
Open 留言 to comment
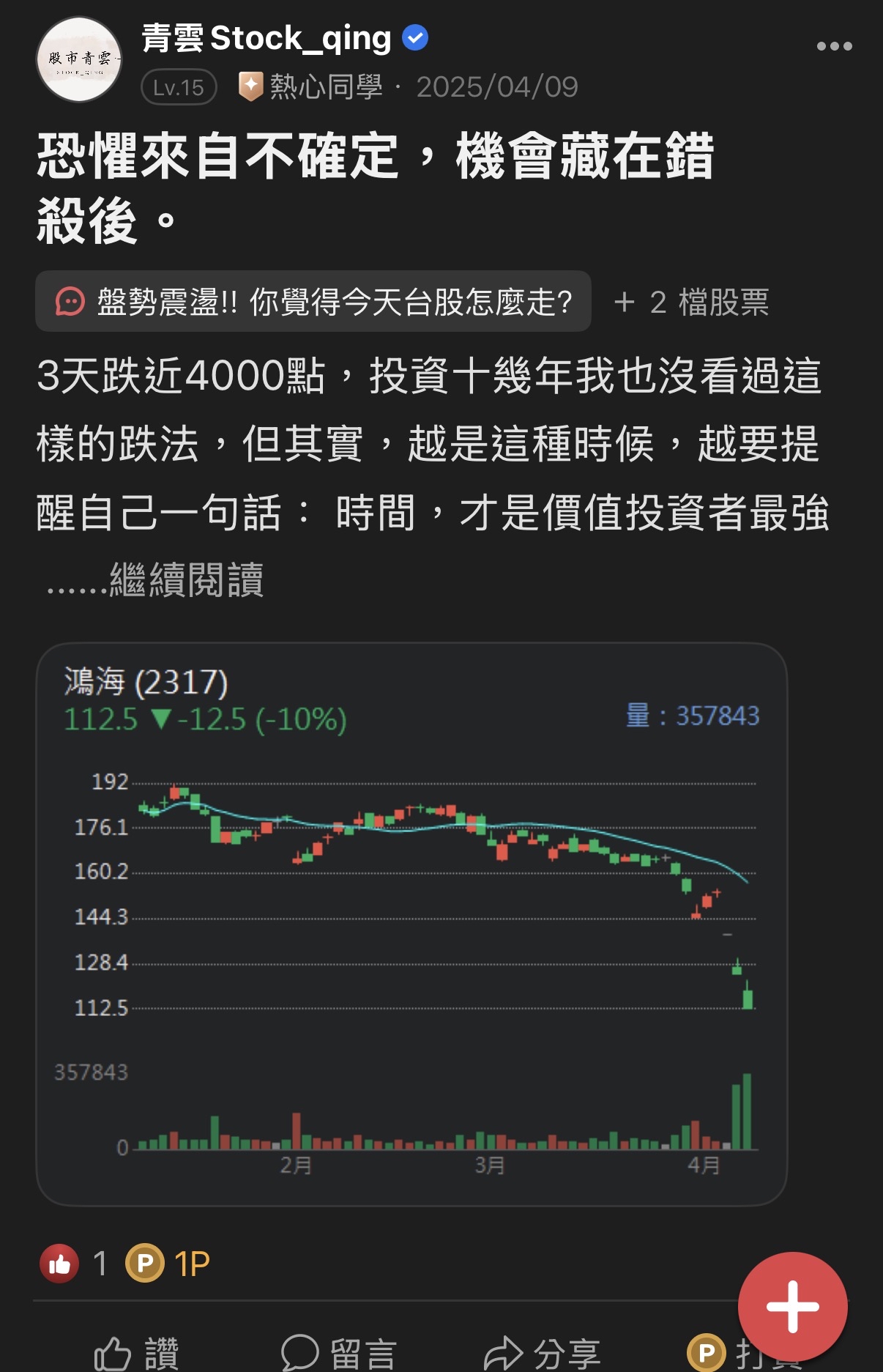coord(339,1352)
